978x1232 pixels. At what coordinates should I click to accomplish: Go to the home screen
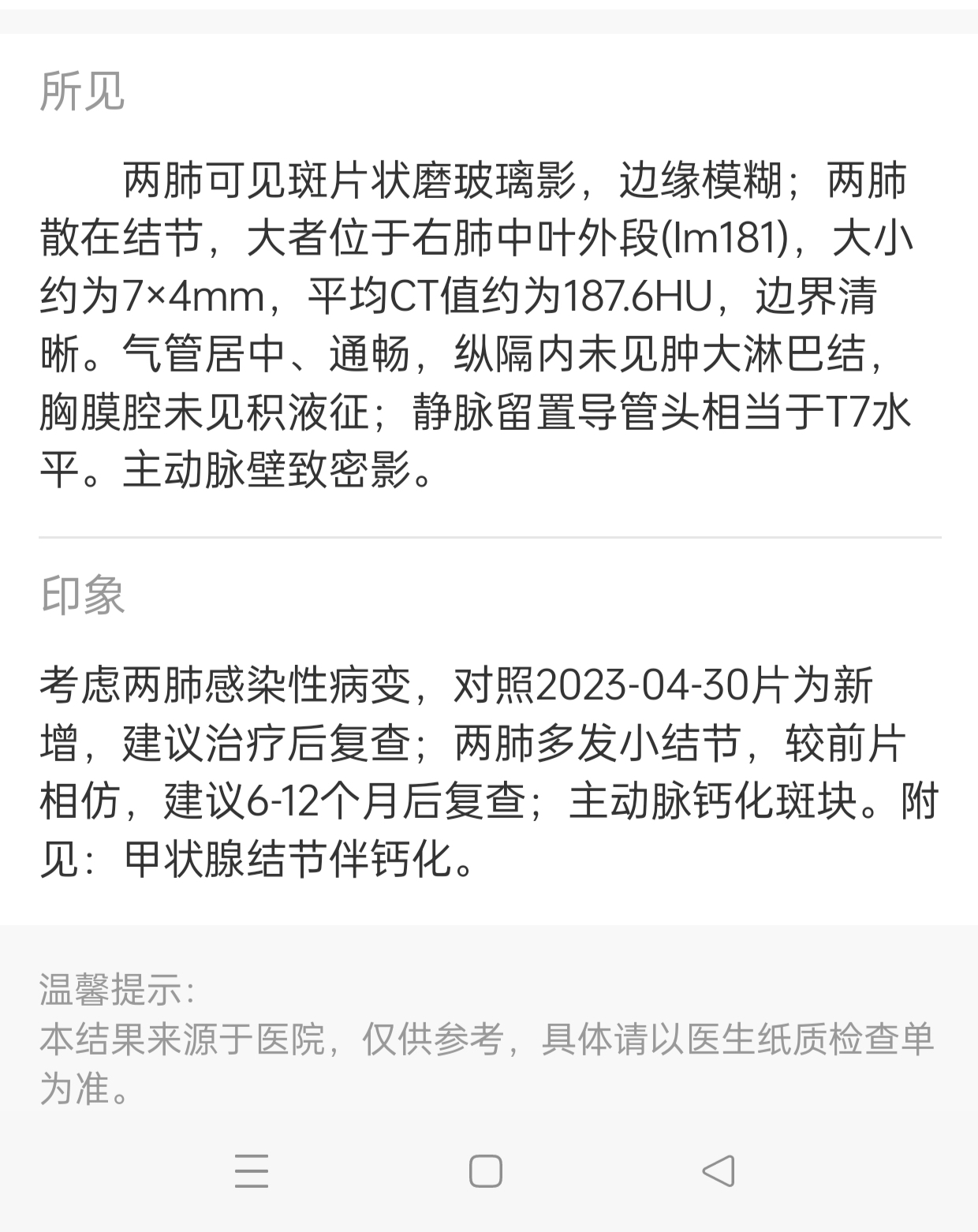pyautogui.click(x=486, y=1170)
